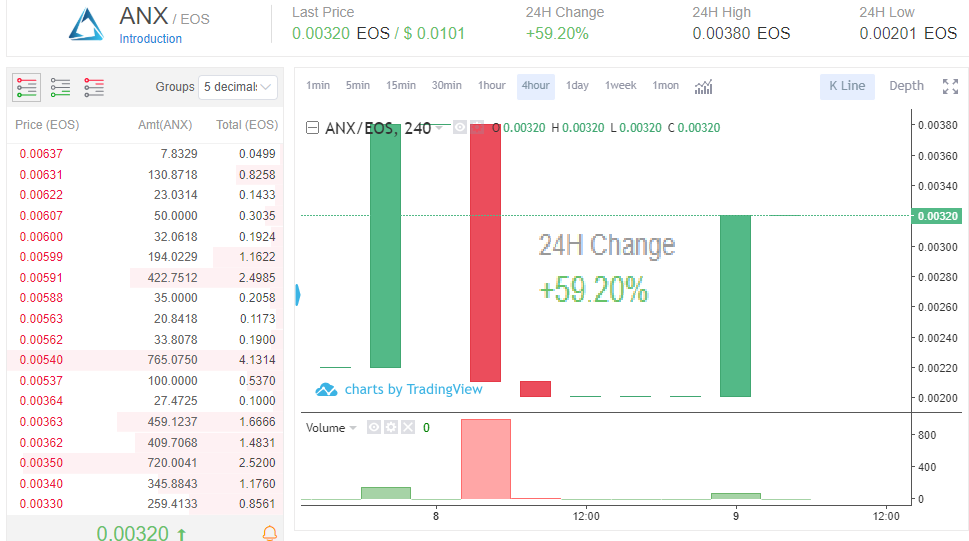Select the 1hour chart interval
Image resolution: width=969 pixels, height=541 pixels.
[x=491, y=85]
